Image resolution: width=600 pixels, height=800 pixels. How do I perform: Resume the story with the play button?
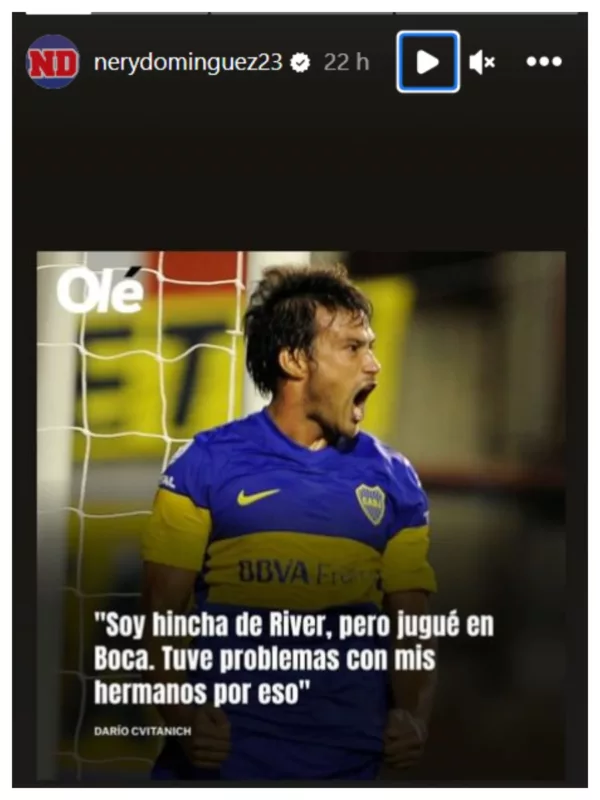(427, 62)
